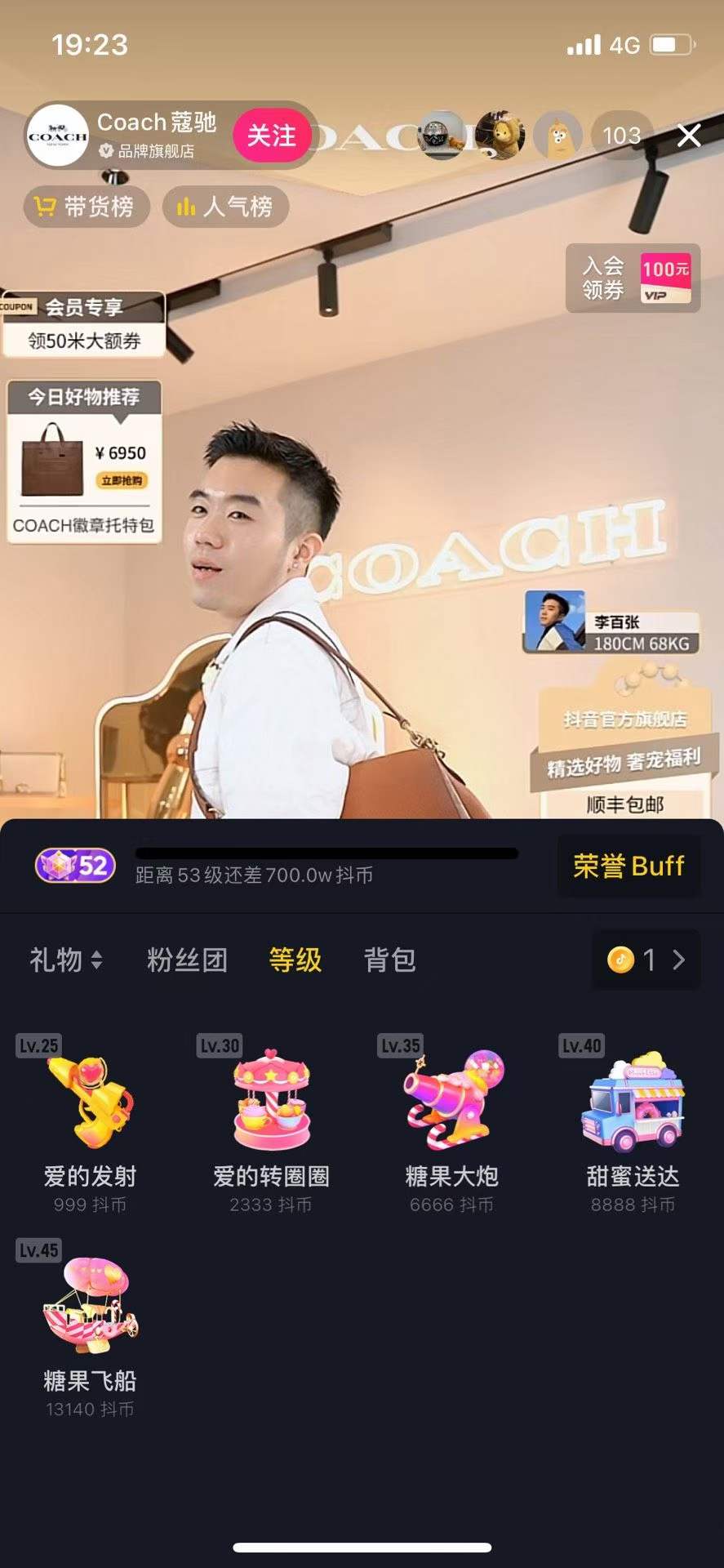The image size is (724, 1568).
Task: Switch to the 背包 tab
Action: click(x=389, y=960)
